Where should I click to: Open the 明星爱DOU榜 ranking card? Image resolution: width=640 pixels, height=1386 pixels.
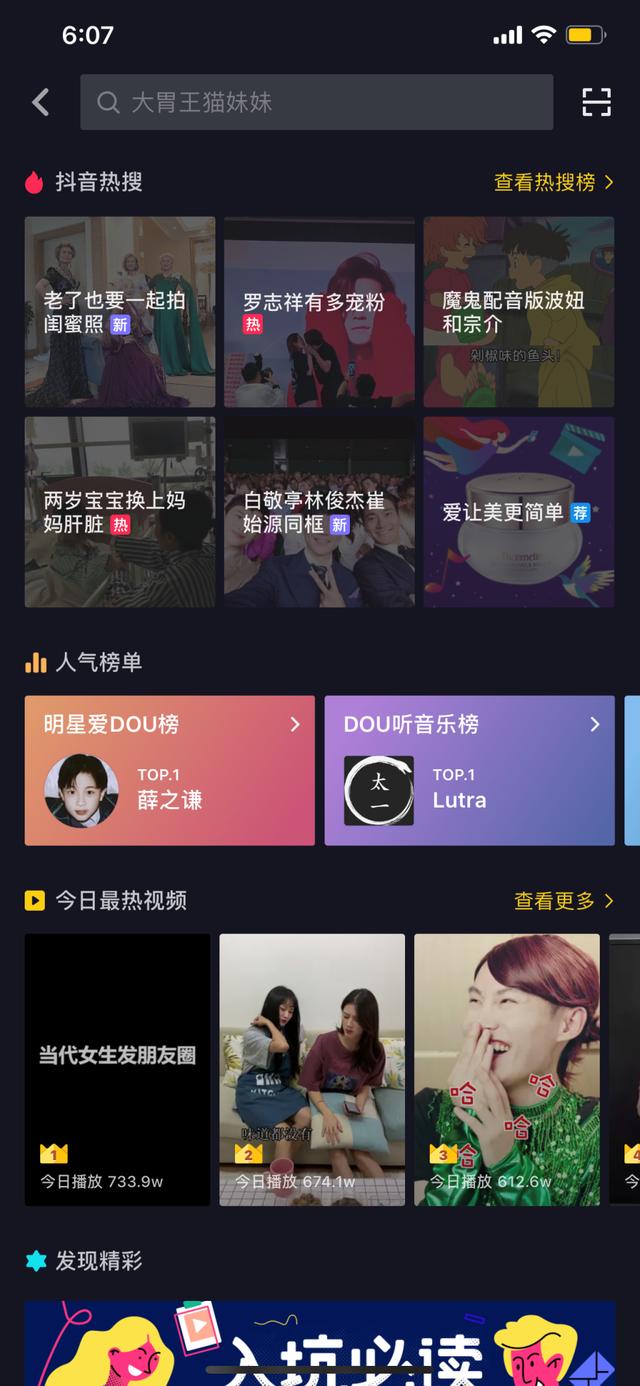tap(170, 771)
